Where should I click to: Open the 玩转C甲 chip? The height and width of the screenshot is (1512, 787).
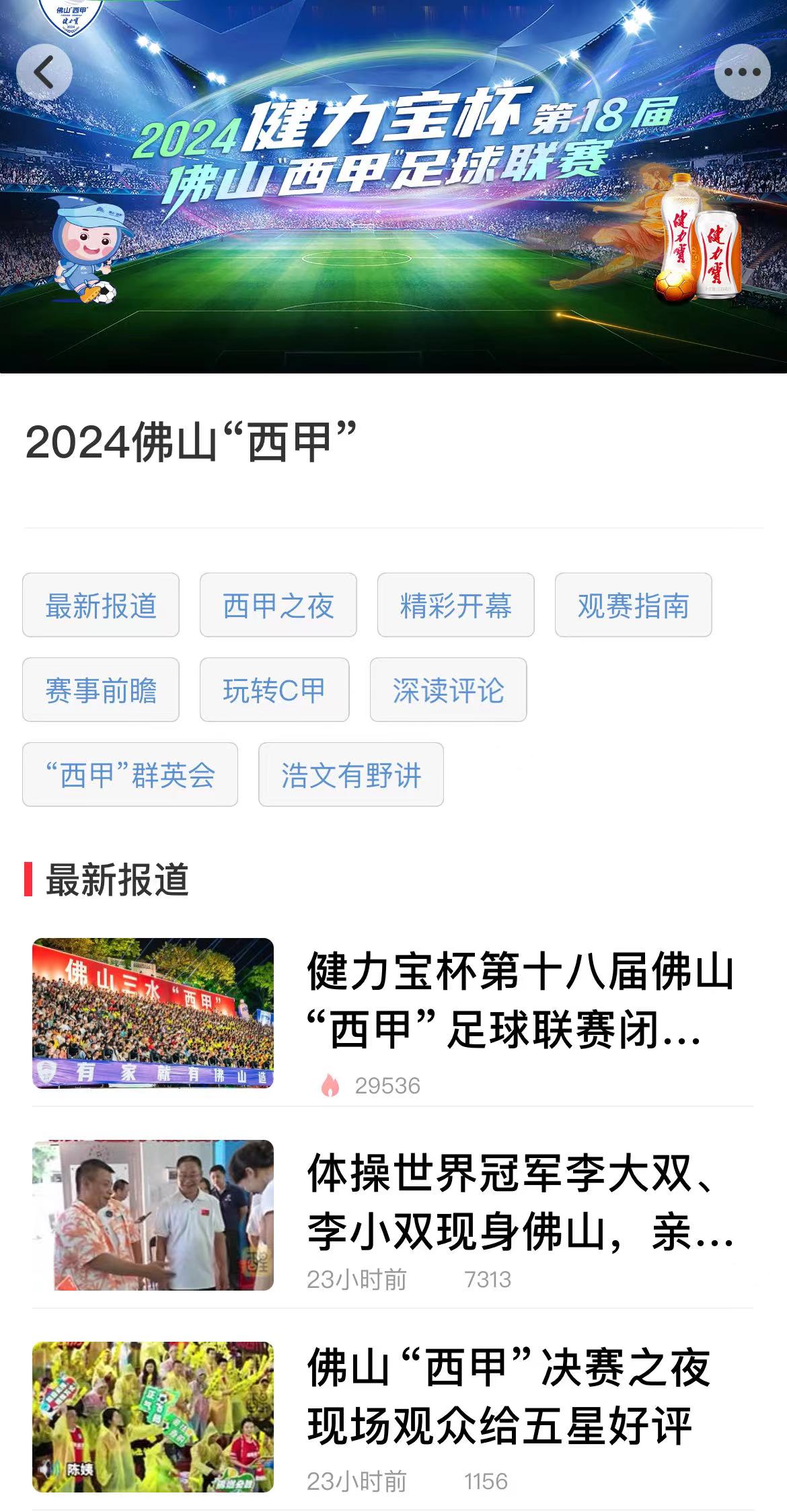tap(274, 690)
